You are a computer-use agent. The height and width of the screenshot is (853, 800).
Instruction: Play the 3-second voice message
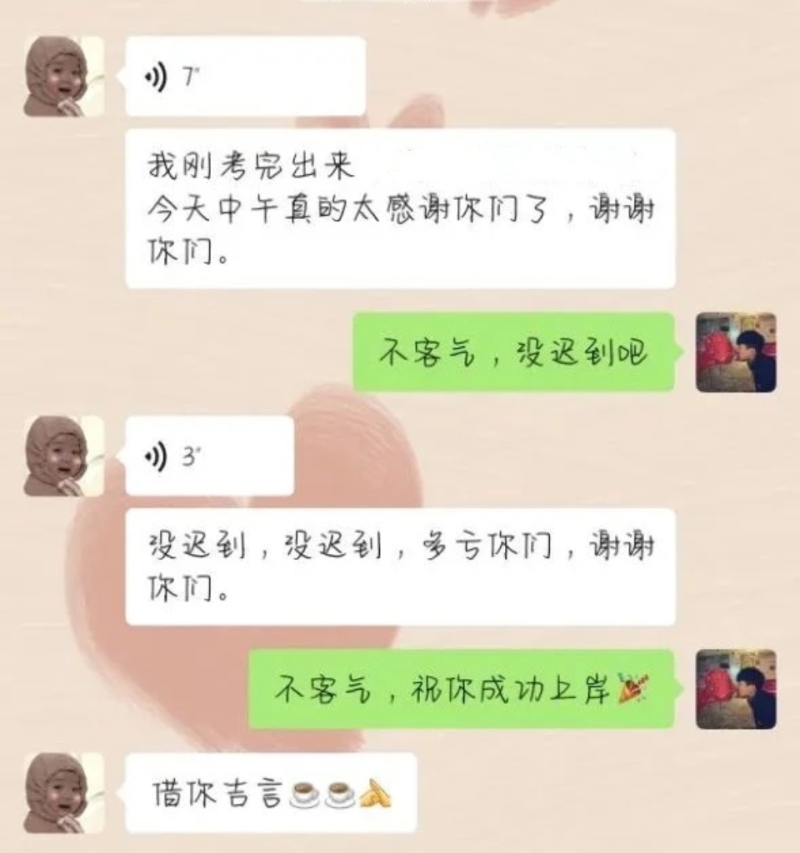click(x=208, y=457)
